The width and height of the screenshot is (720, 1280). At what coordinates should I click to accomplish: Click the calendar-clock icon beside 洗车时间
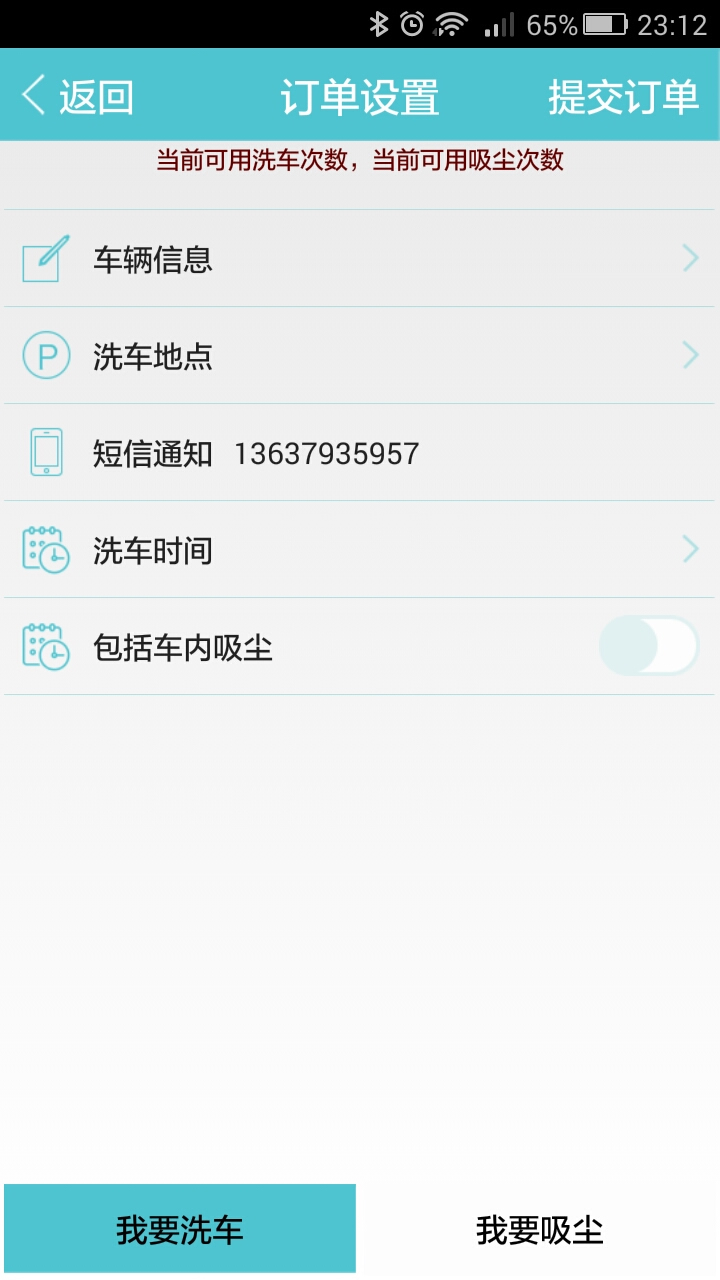45,549
